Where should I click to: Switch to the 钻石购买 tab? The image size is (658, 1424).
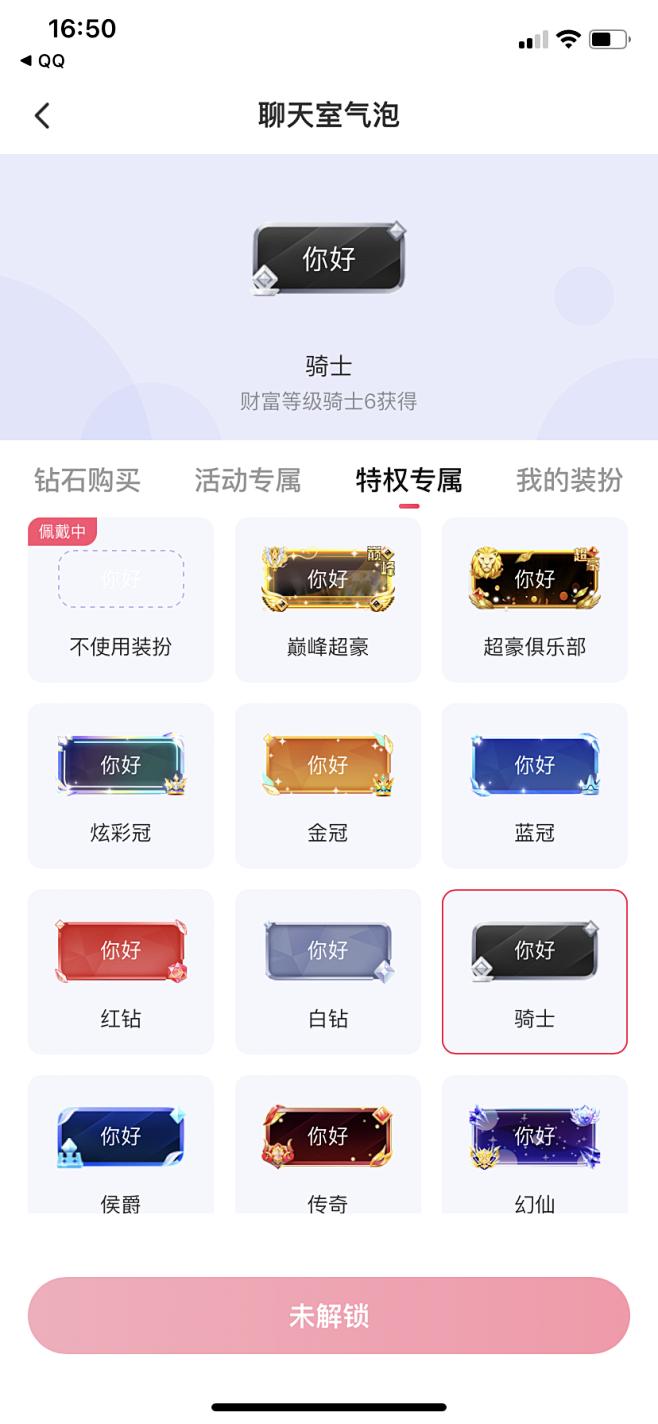point(88,480)
